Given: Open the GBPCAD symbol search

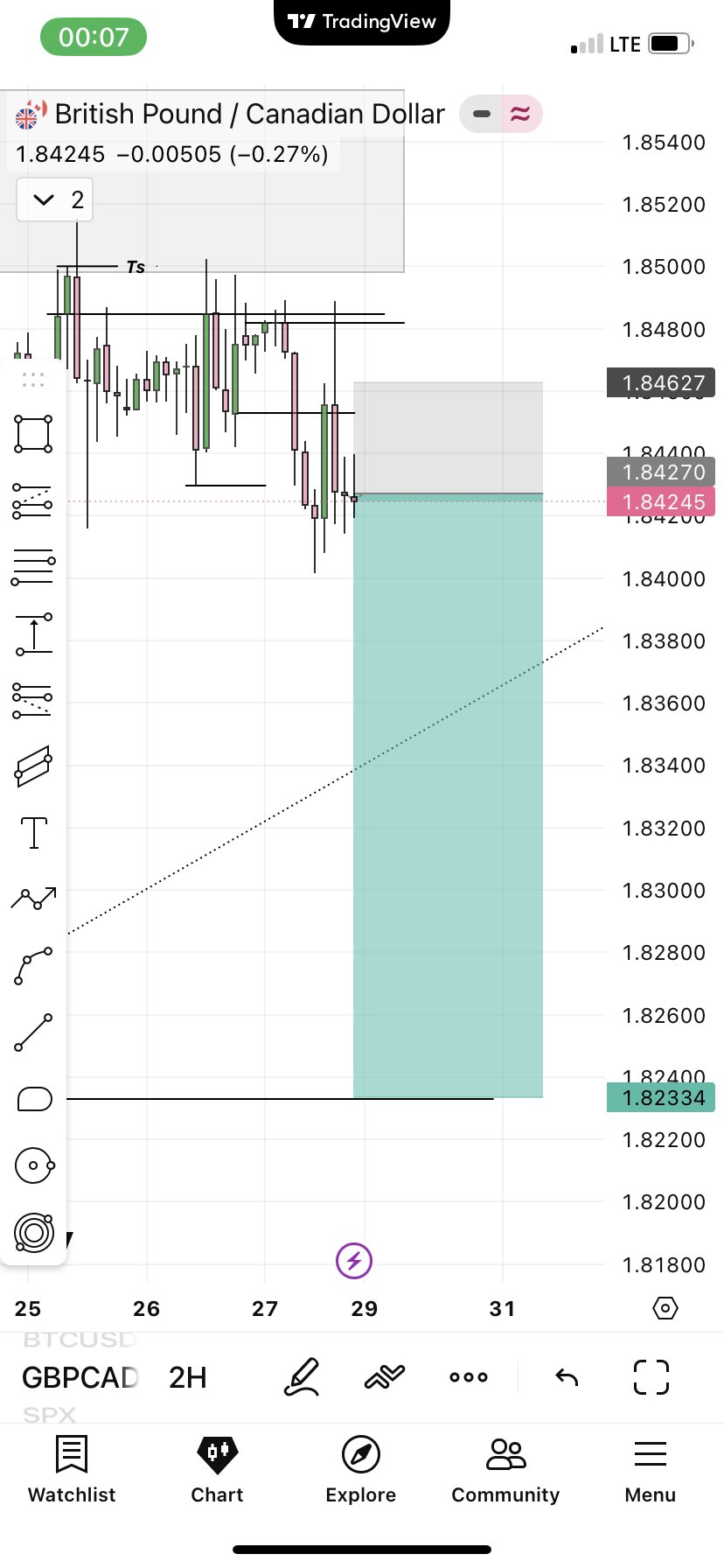Looking at the screenshot, I should point(80,1377).
